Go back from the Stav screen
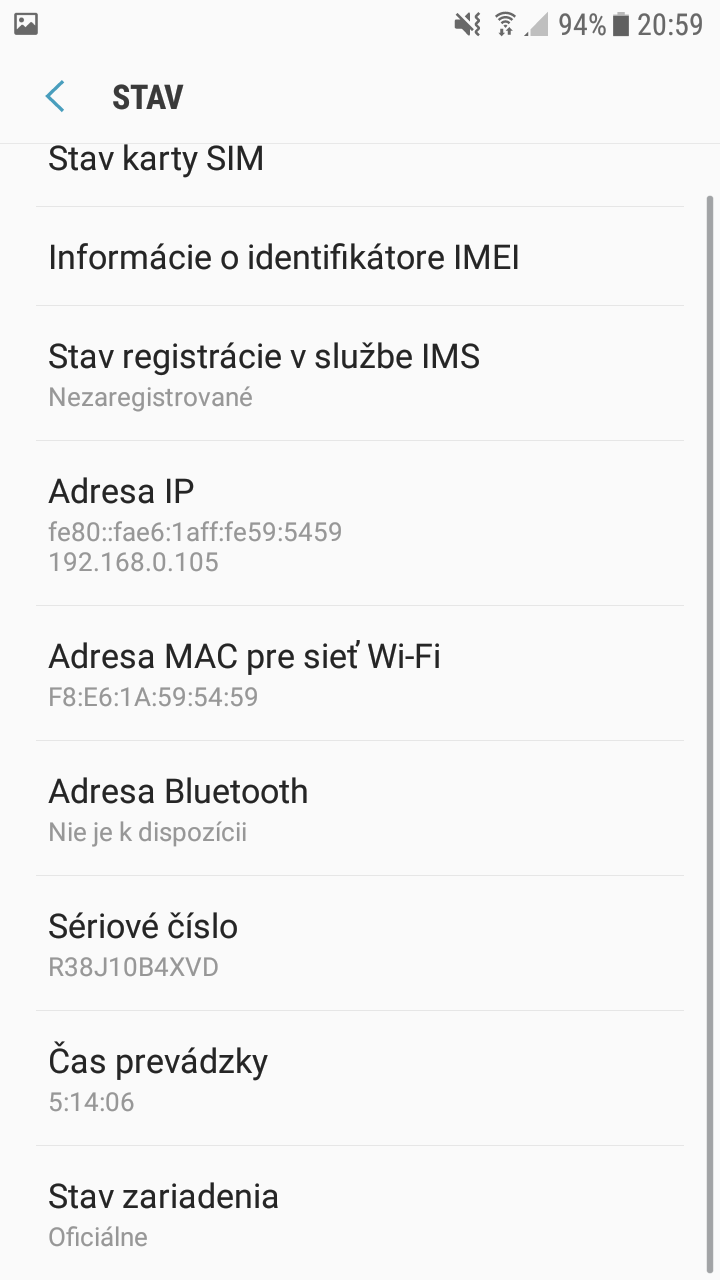This screenshot has width=720, height=1280. 55,97
